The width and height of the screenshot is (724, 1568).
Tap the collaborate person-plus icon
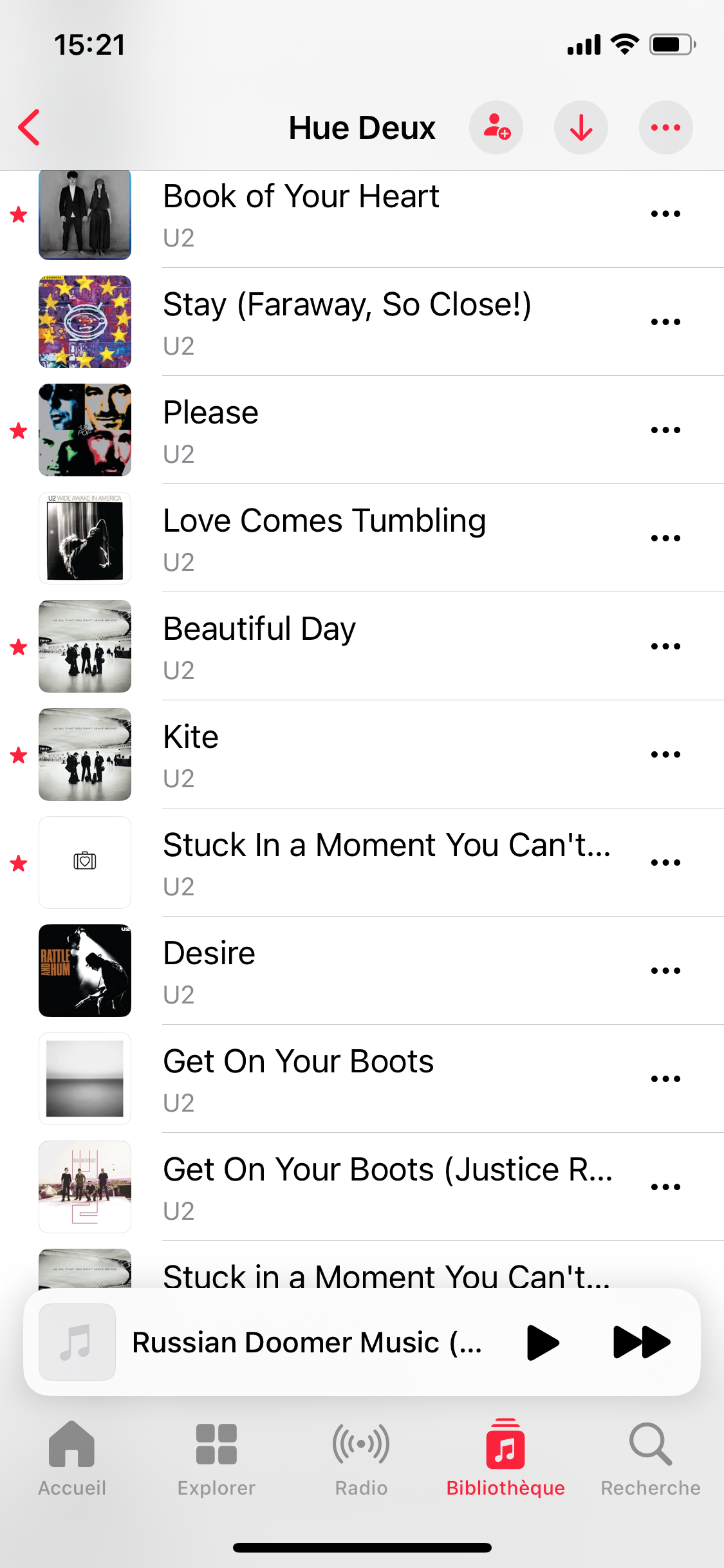tap(496, 127)
